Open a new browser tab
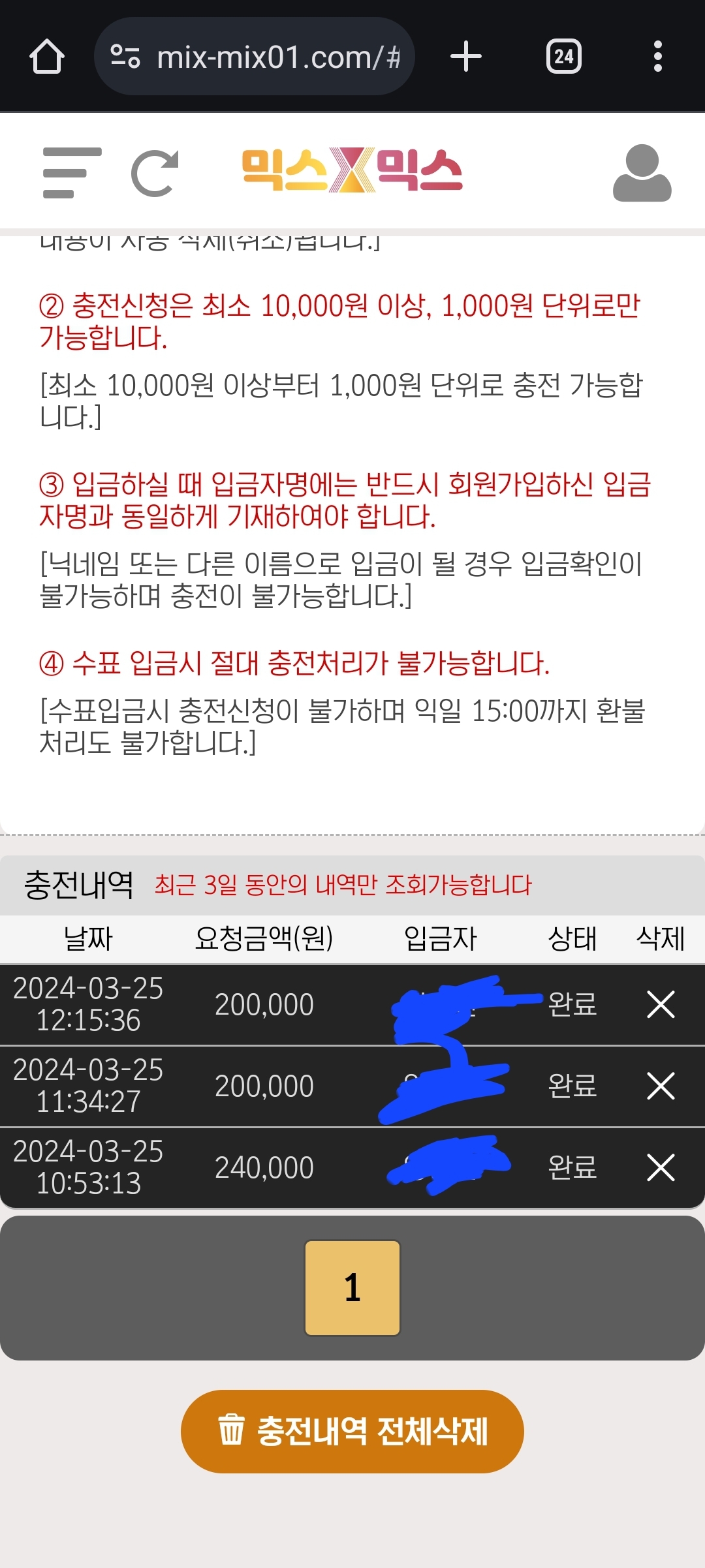This screenshot has width=705, height=1568. click(x=466, y=57)
